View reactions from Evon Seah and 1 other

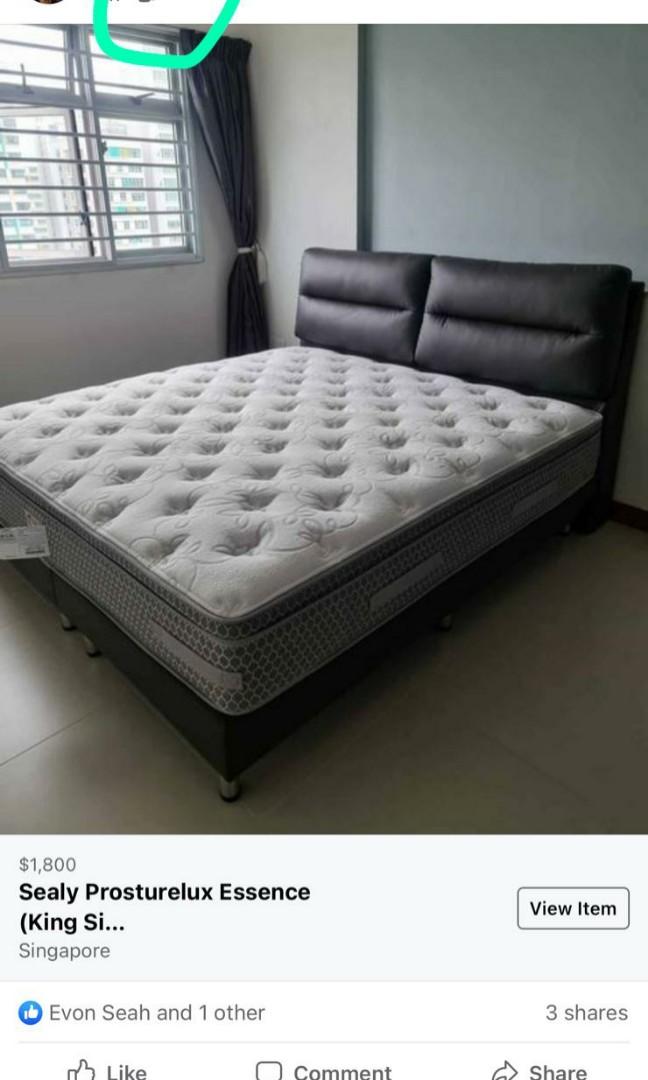tap(142, 1012)
